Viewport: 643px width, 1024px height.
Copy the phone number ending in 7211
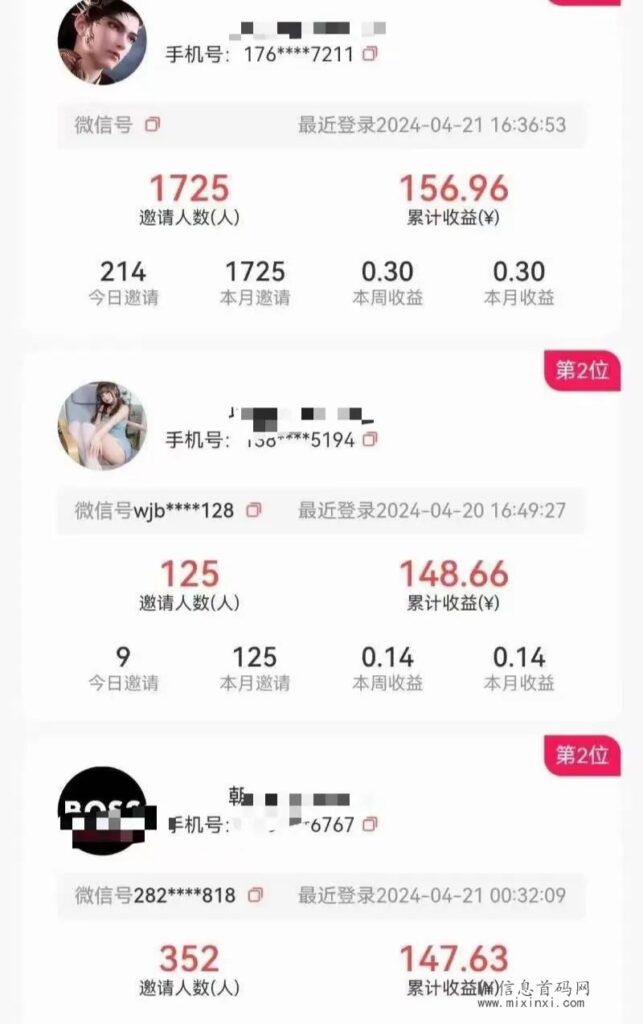tap(370, 54)
